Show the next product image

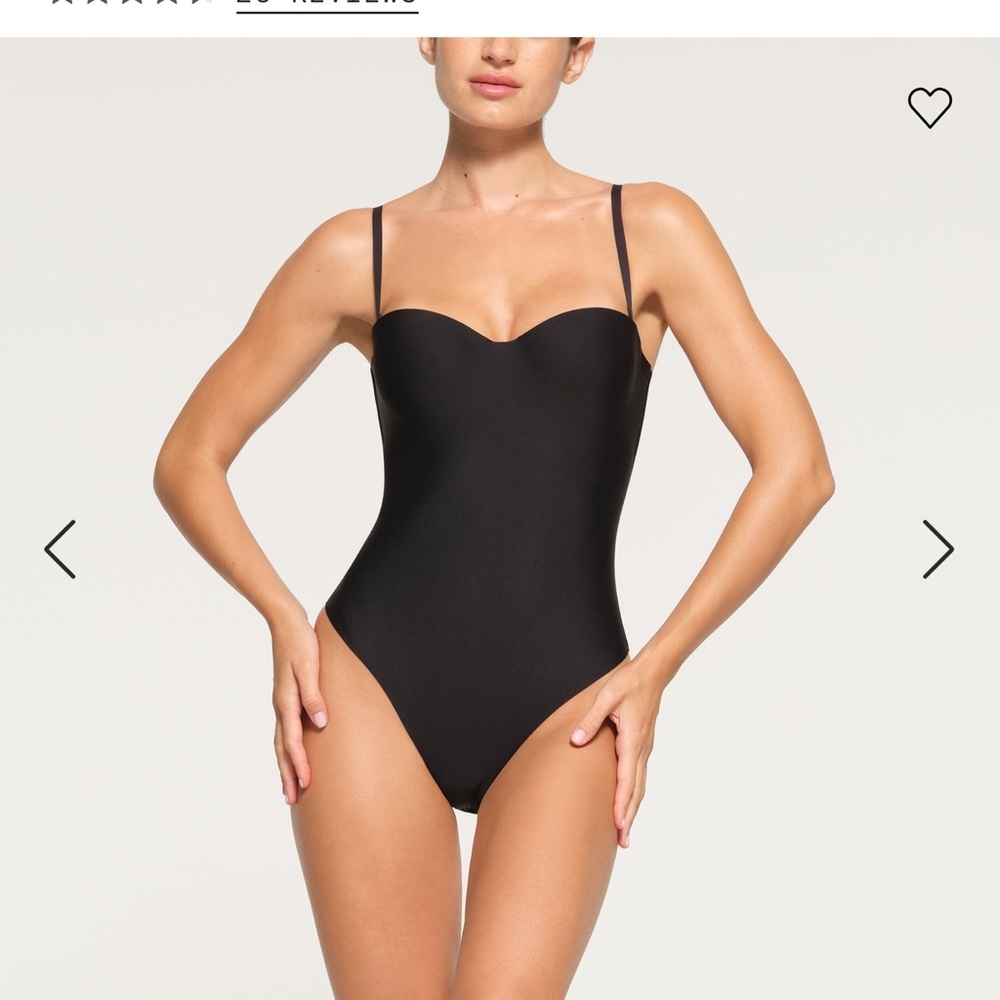(x=937, y=548)
